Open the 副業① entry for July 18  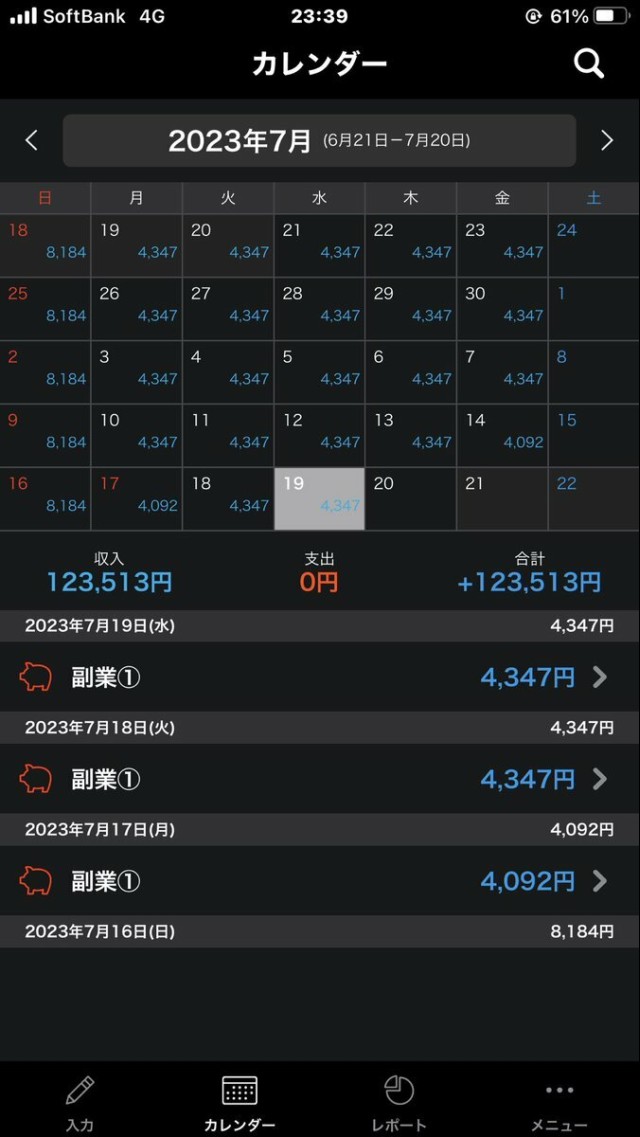pyautogui.click(x=320, y=779)
